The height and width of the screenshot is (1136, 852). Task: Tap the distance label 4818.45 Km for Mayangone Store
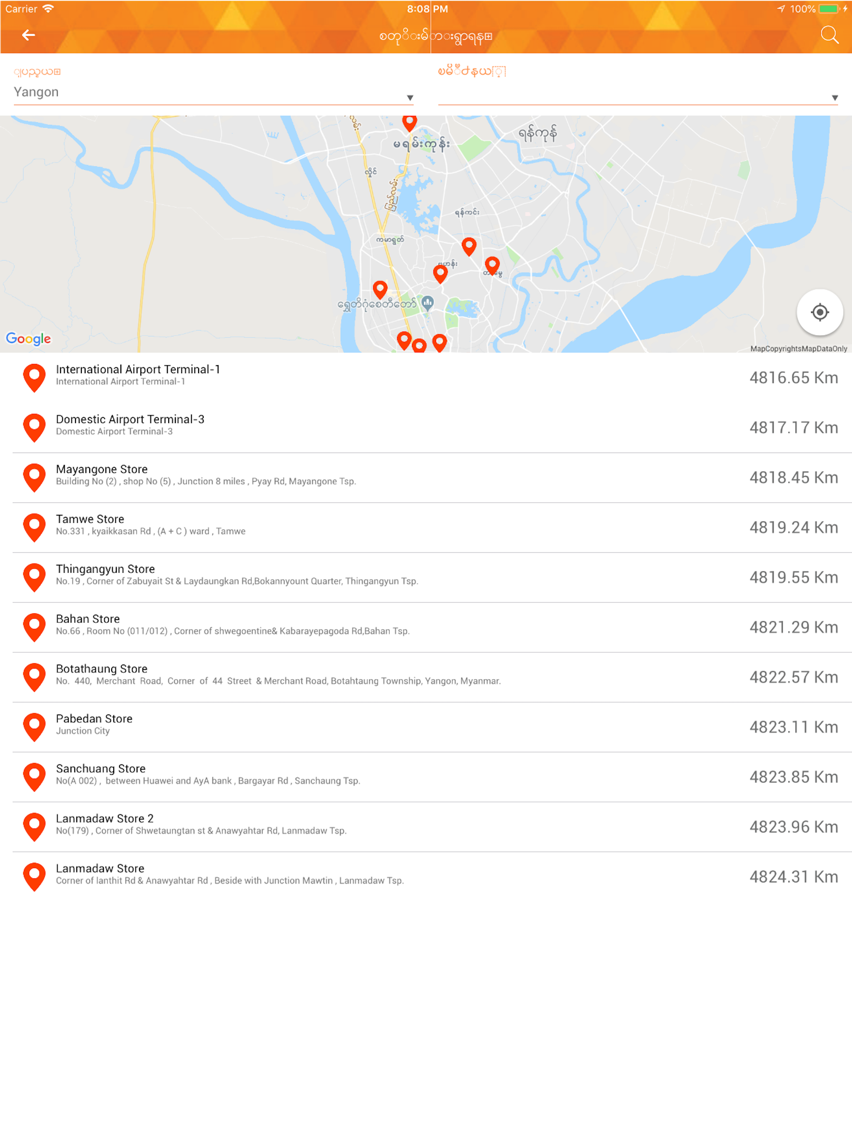[794, 477]
